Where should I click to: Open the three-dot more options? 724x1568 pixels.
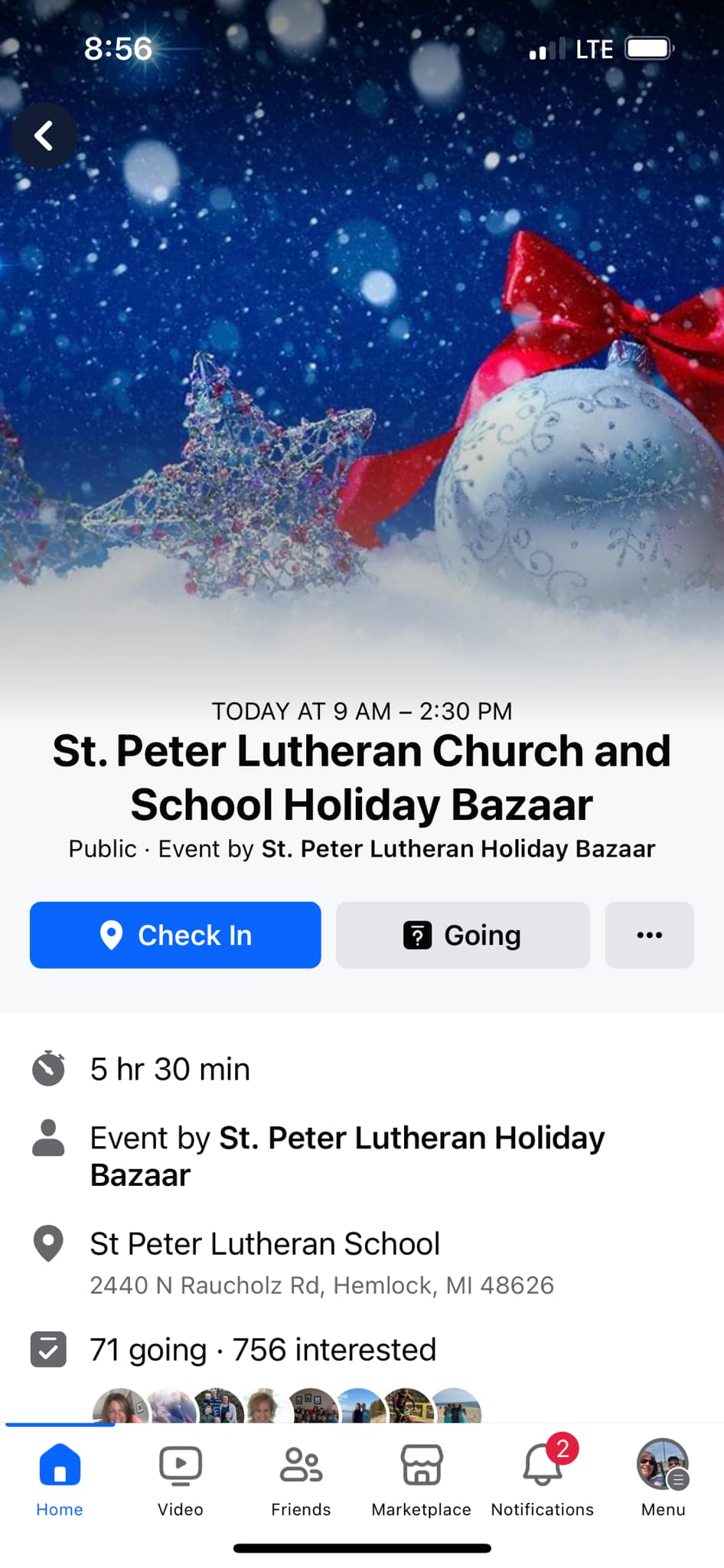[x=649, y=935]
